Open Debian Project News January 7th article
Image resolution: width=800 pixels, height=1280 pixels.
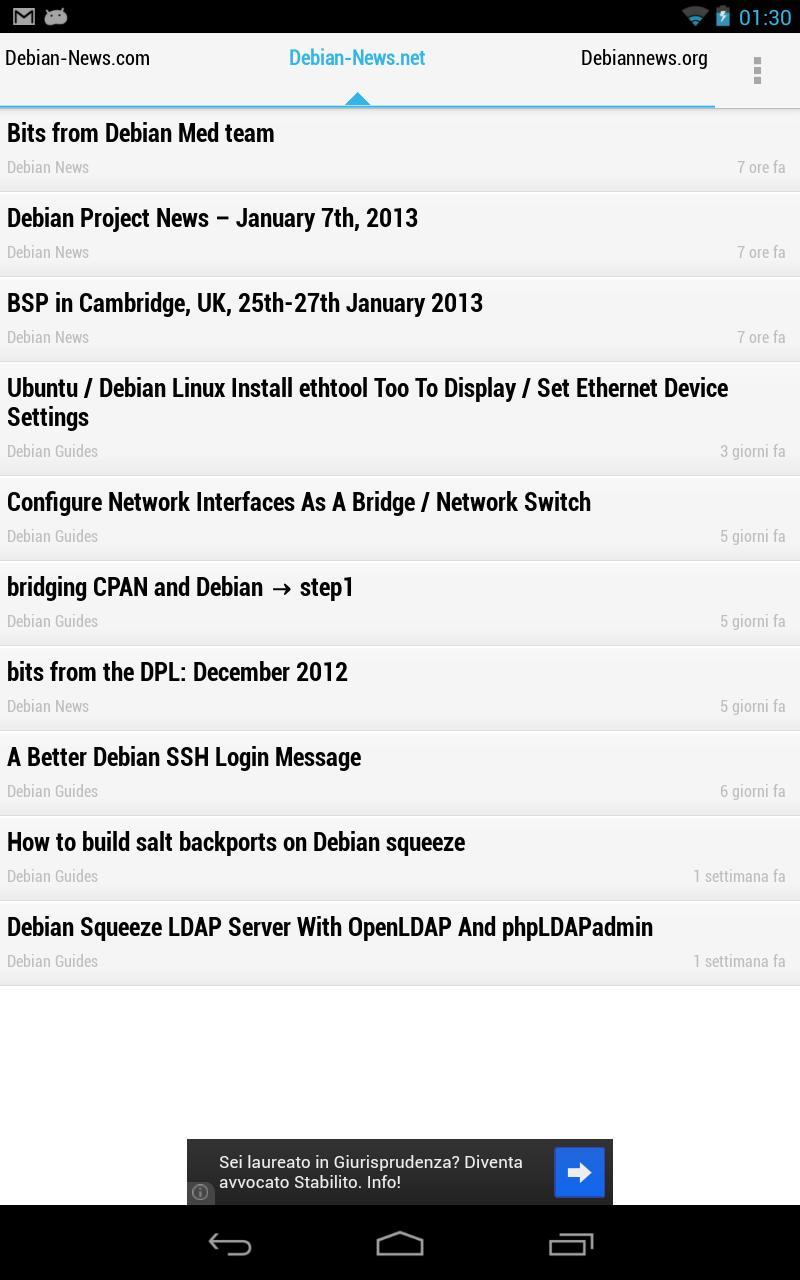pos(400,233)
